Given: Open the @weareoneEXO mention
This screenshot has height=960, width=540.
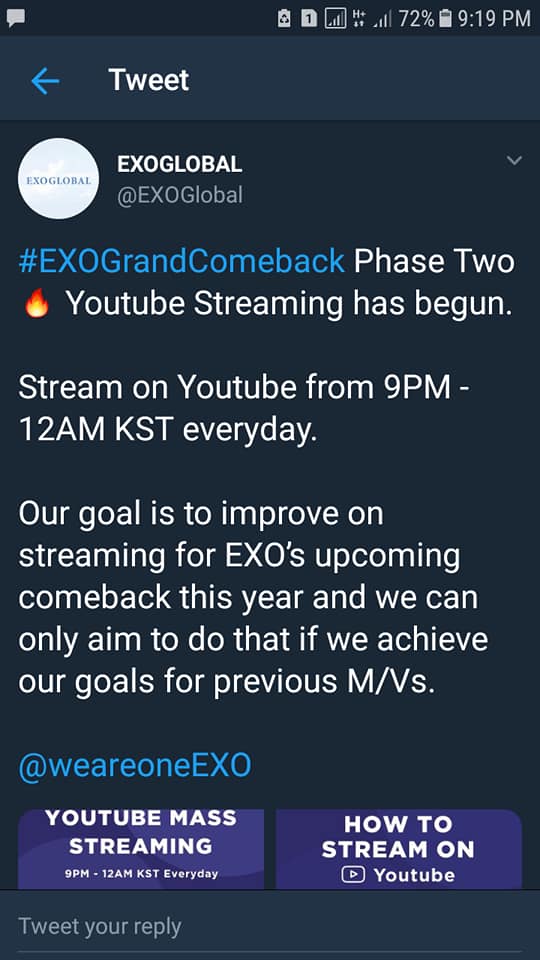Looking at the screenshot, I should click(x=135, y=765).
